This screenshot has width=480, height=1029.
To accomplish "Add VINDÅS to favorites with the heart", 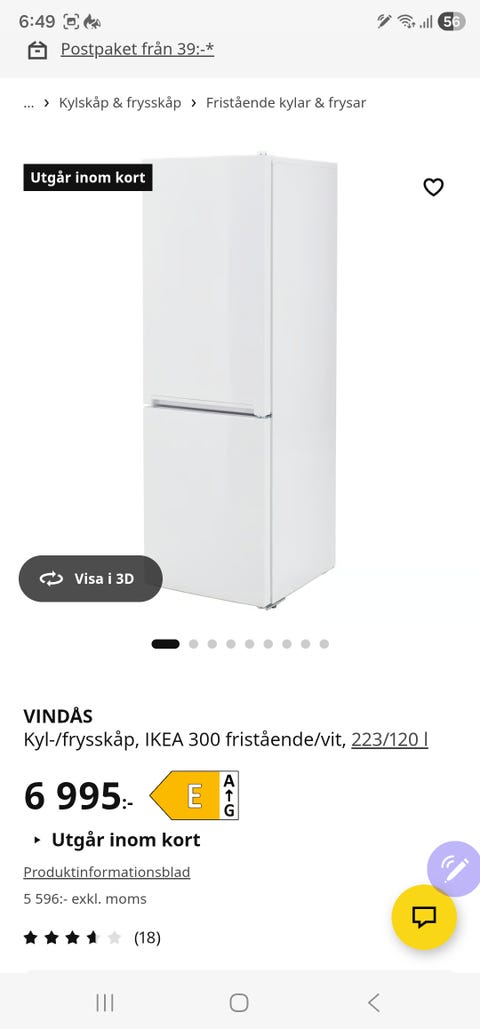I will (x=433, y=187).
